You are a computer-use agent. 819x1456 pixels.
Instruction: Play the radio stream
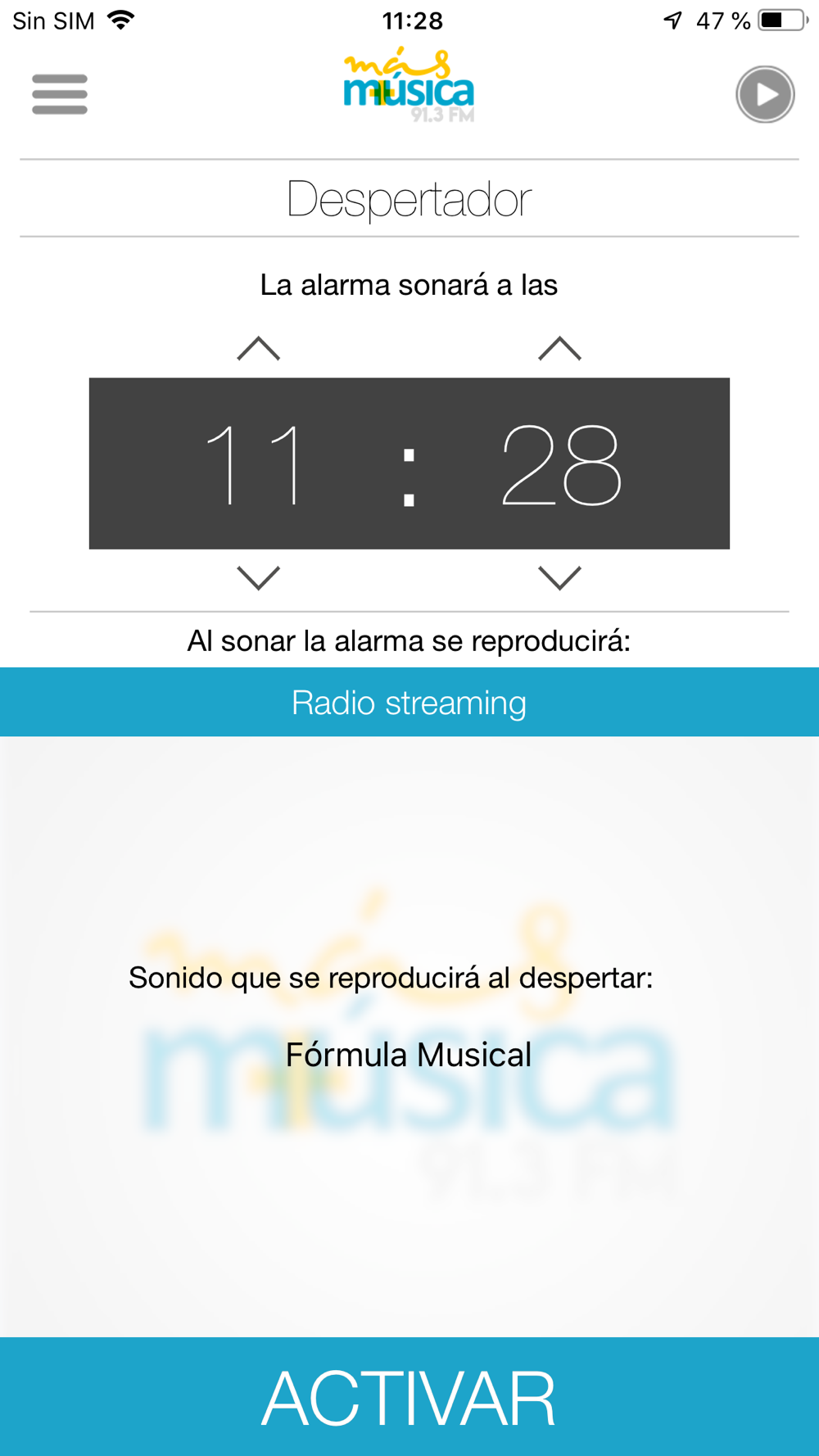click(765, 94)
